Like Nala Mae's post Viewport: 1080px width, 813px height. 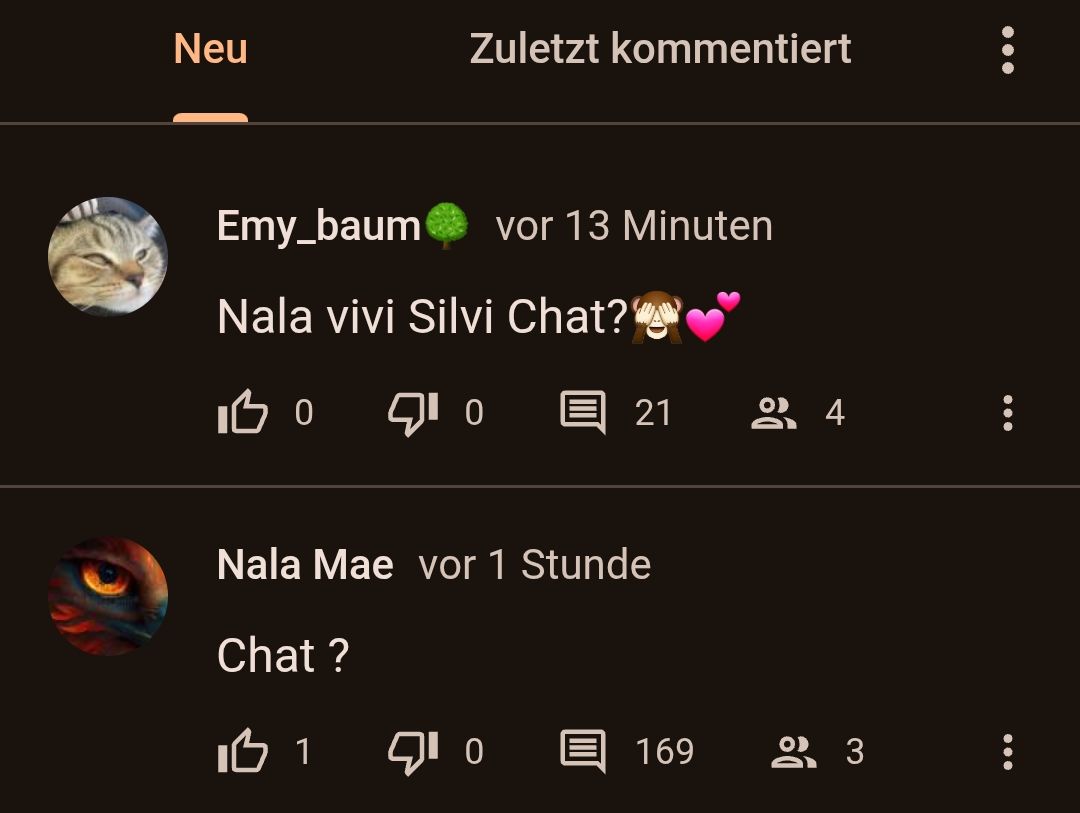(x=243, y=752)
